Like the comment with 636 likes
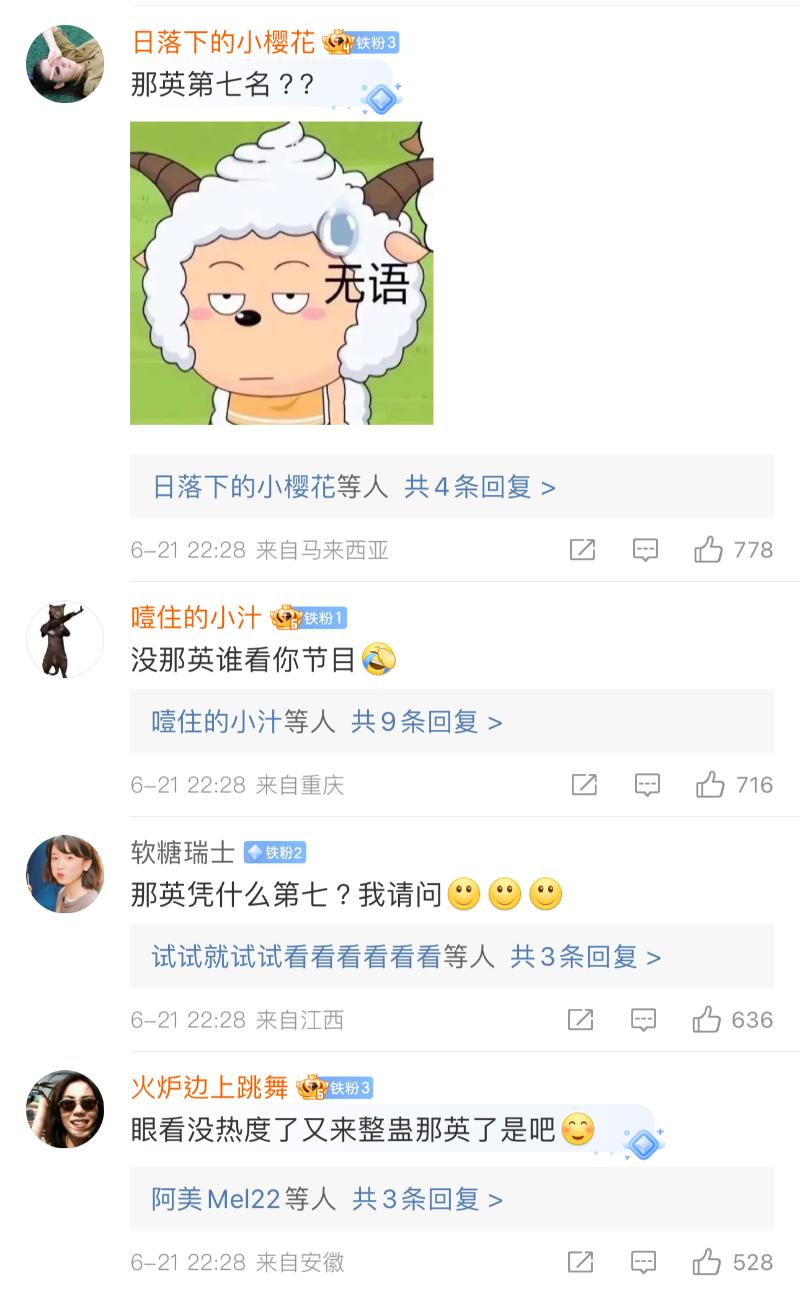Viewport: 800px width, 1289px height. 707,1020
